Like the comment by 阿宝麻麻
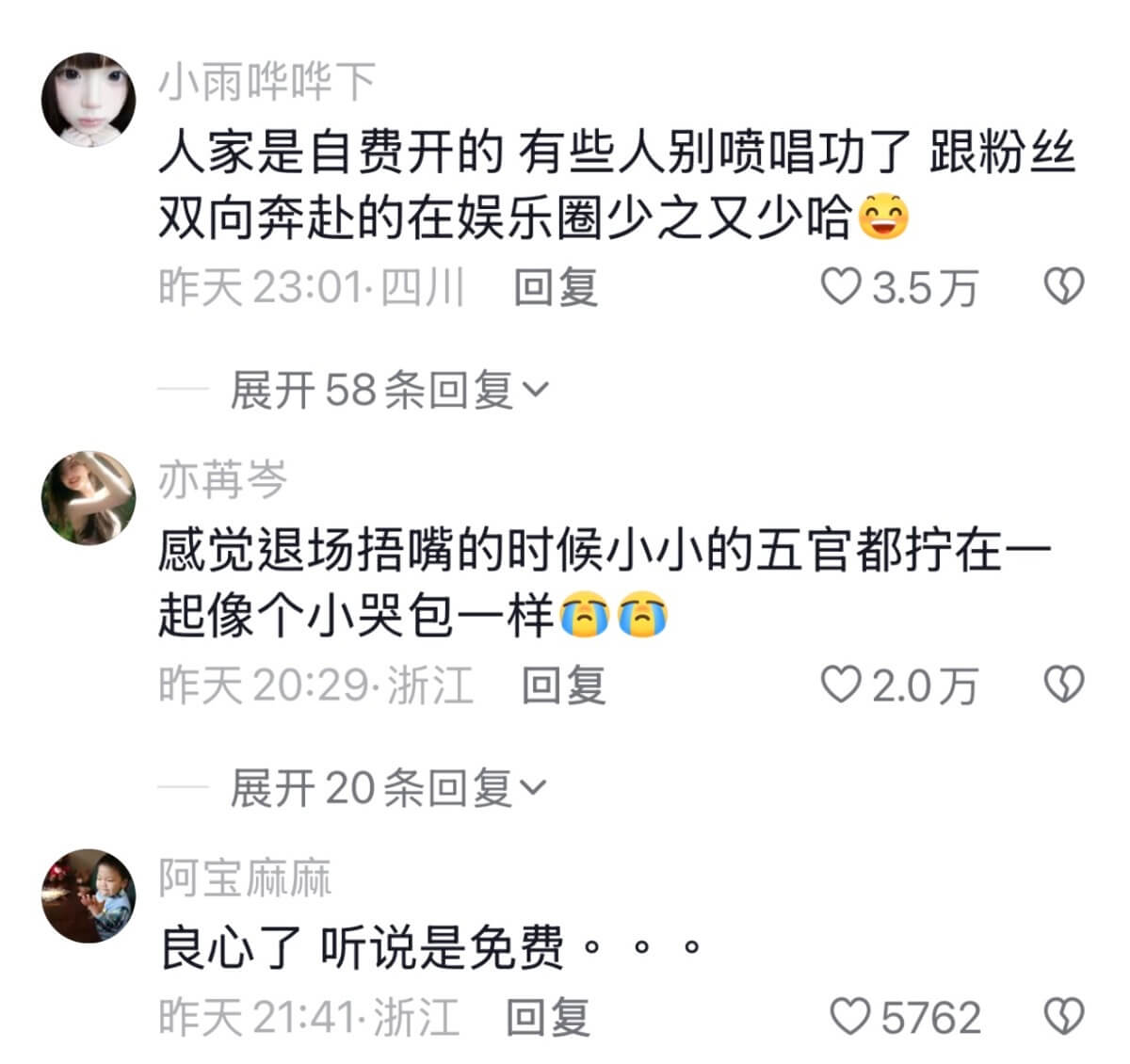Screen dimensions: 1130x1064 point(851,1017)
